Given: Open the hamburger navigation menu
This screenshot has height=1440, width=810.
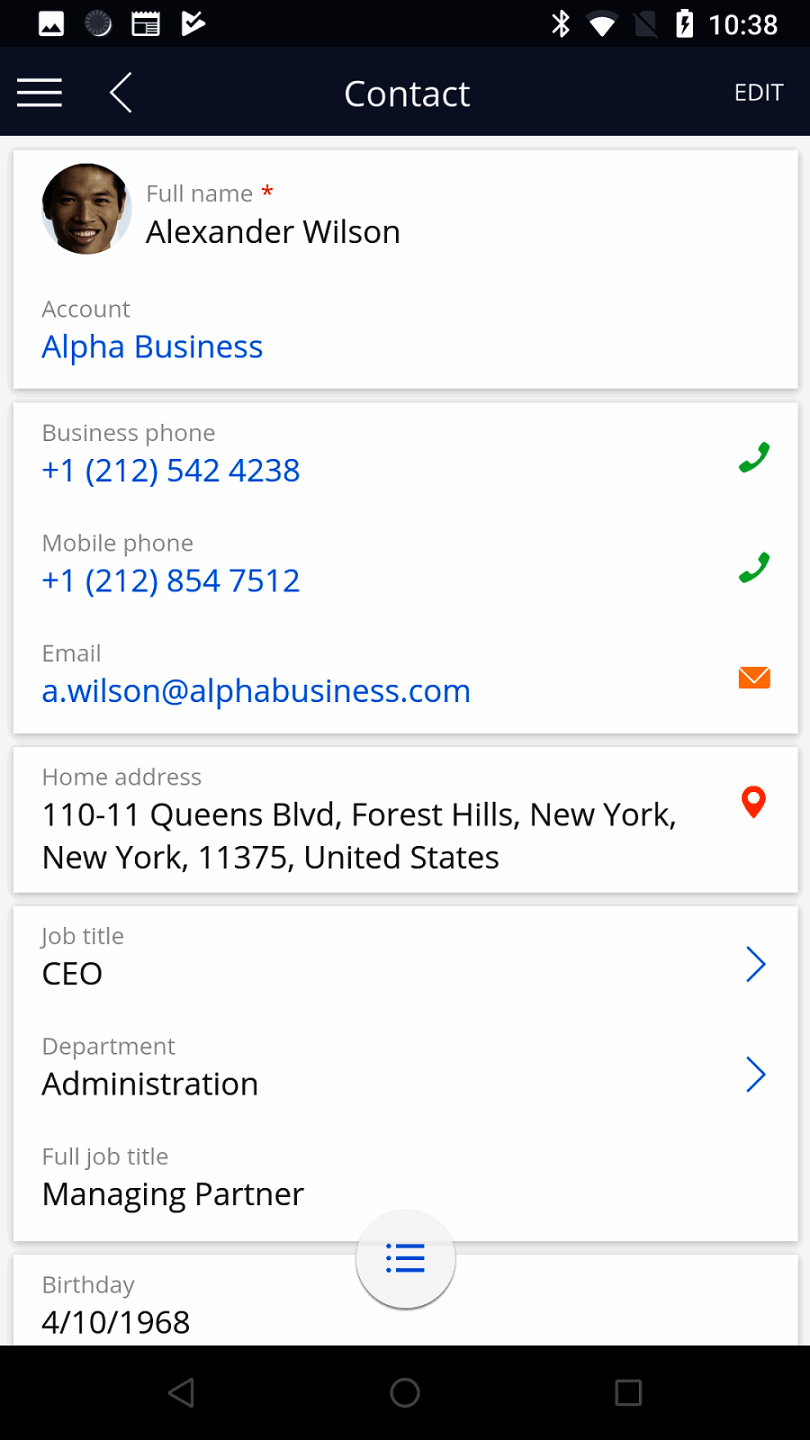Looking at the screenshot, I should click(40, 93).
